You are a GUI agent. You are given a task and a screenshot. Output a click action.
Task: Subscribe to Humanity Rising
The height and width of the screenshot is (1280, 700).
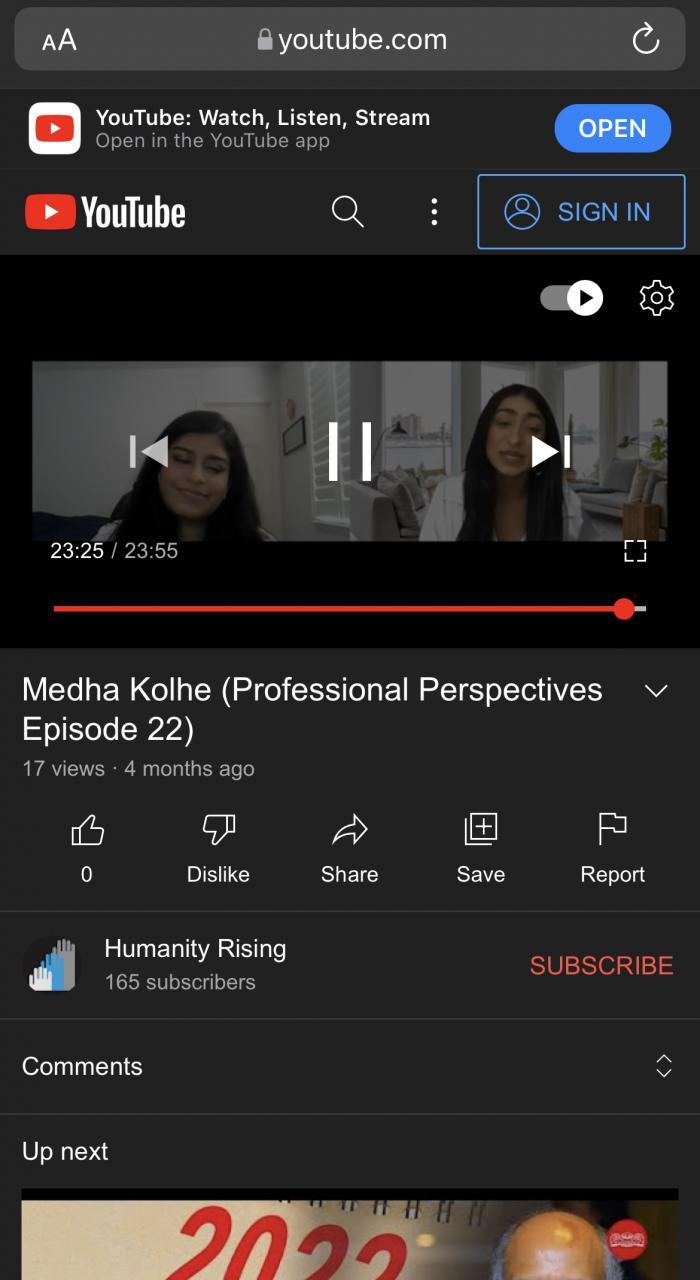(x=601, y=965)
